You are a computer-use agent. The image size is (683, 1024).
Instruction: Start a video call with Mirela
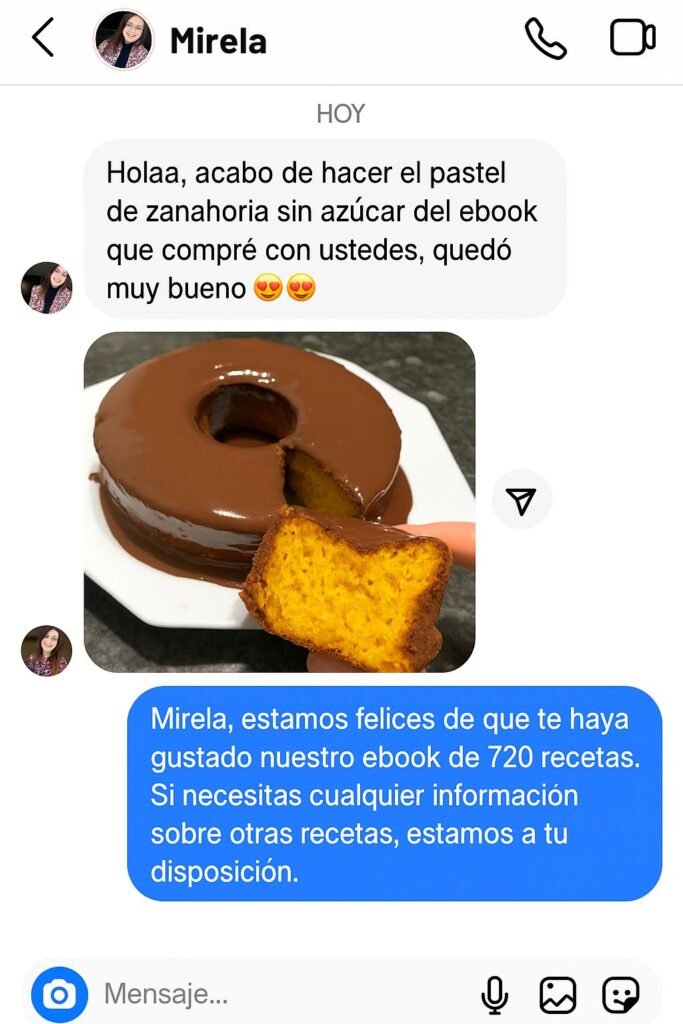coord(632,40)
